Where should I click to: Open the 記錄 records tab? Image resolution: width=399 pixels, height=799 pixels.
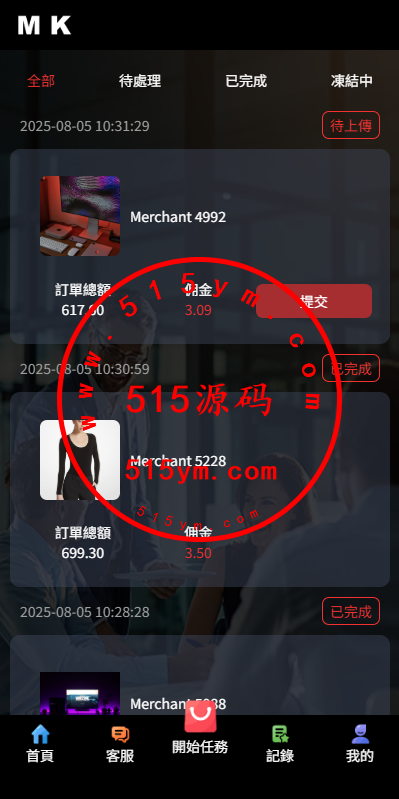280,743
